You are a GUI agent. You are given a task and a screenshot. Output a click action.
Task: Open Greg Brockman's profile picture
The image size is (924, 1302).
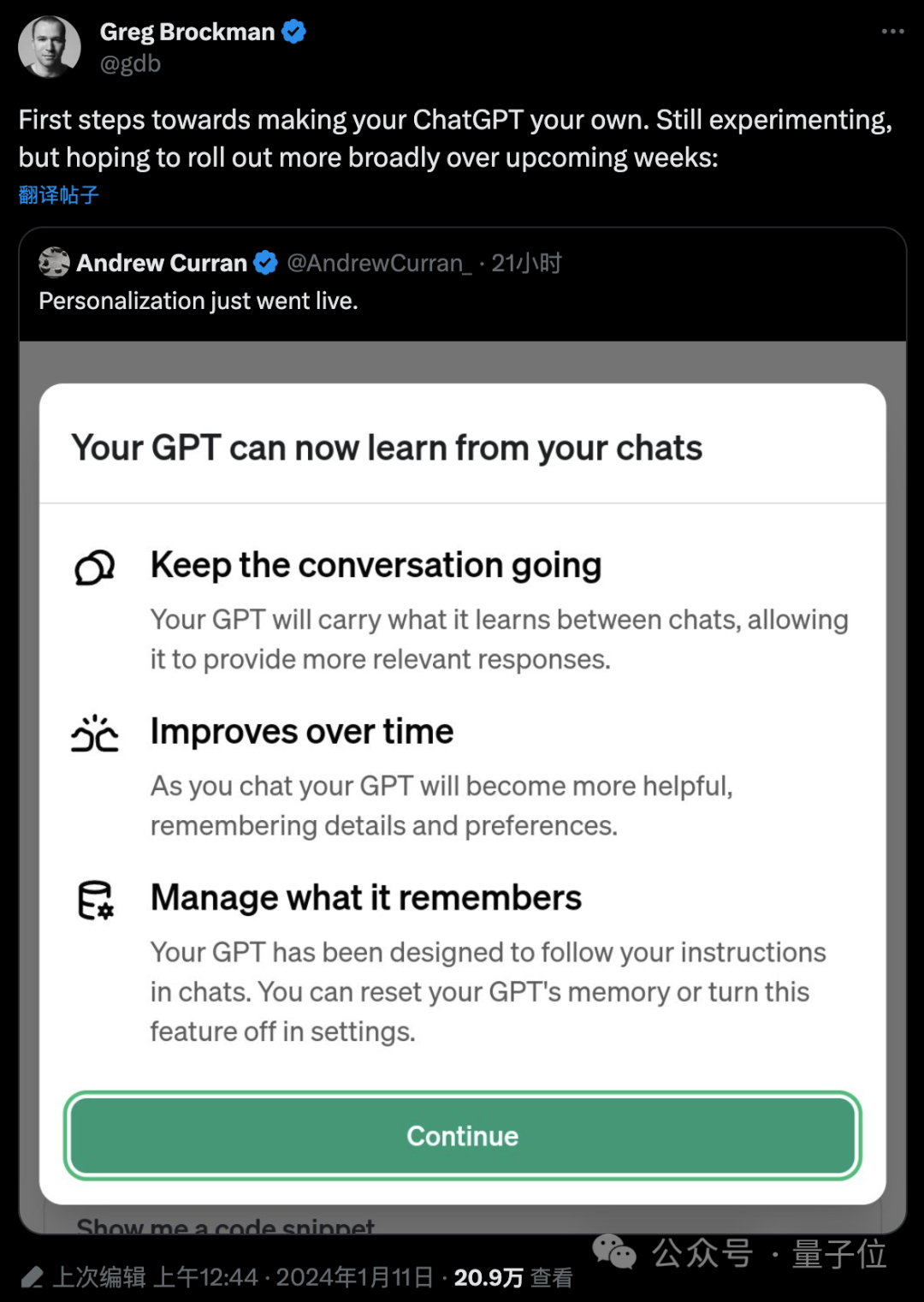(x=49, y=47)
